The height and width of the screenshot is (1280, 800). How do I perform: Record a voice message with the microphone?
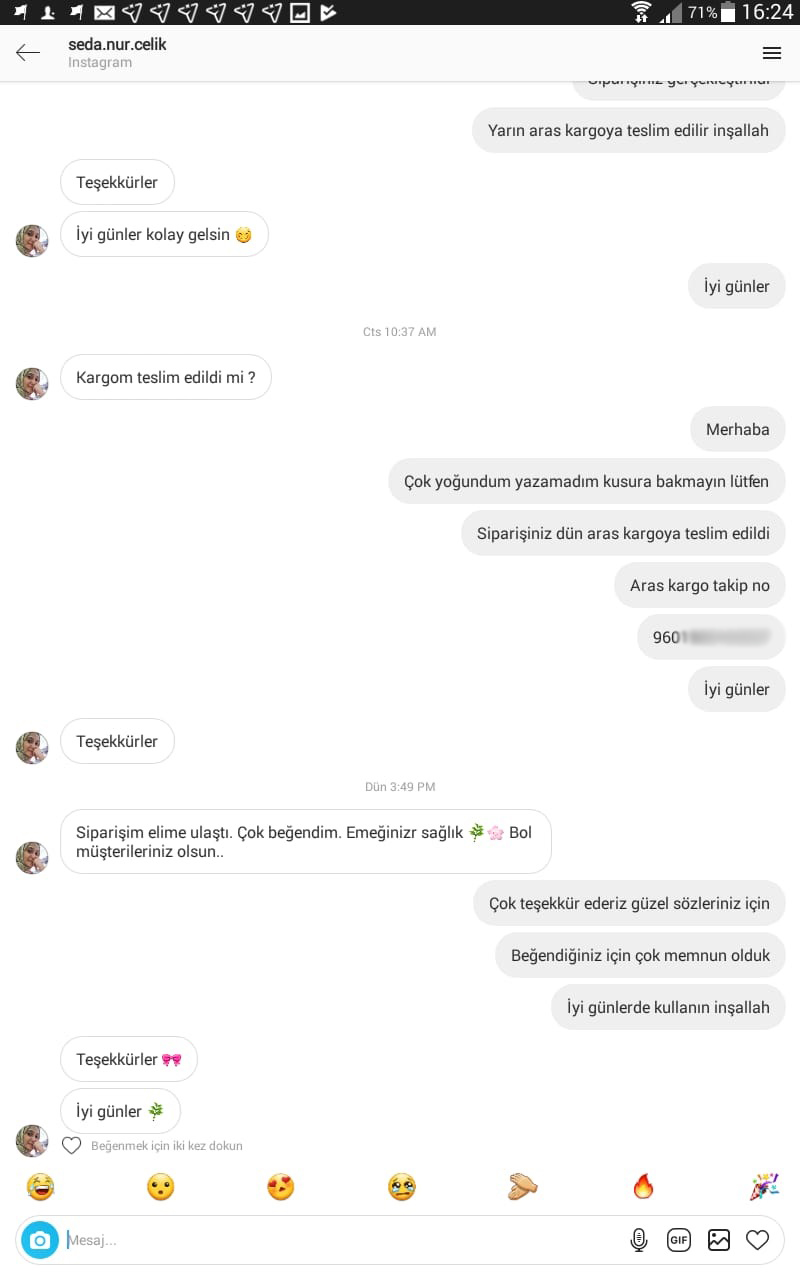[x=638, y=1240]
